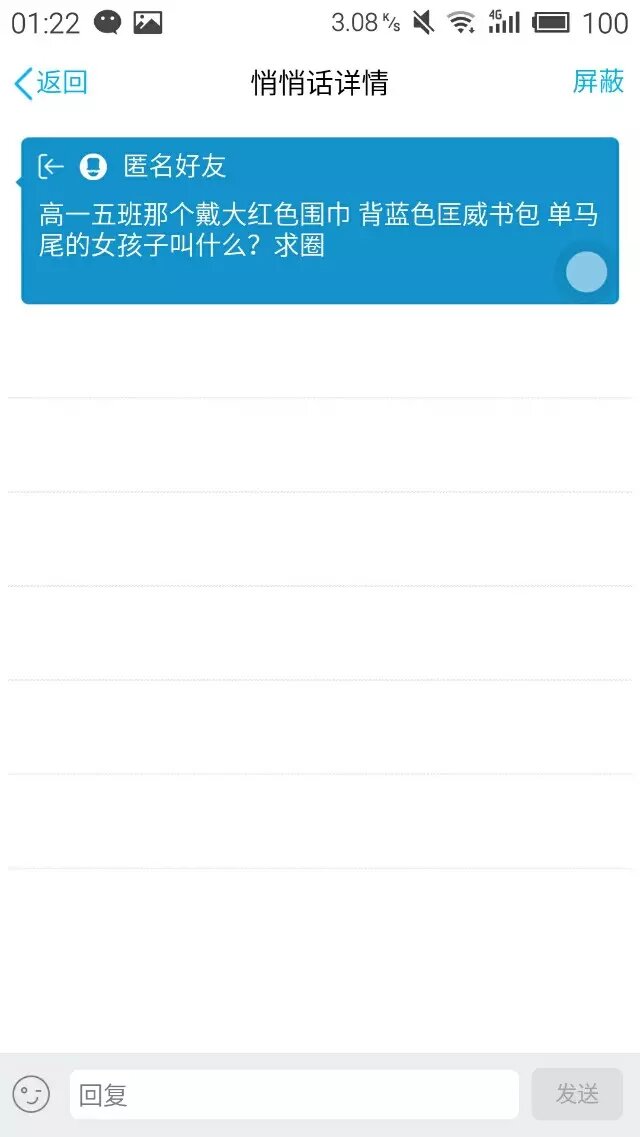The image size is (640, 1137).
Task: Go back with the 返回 button
Action: (x=52, y=82)
